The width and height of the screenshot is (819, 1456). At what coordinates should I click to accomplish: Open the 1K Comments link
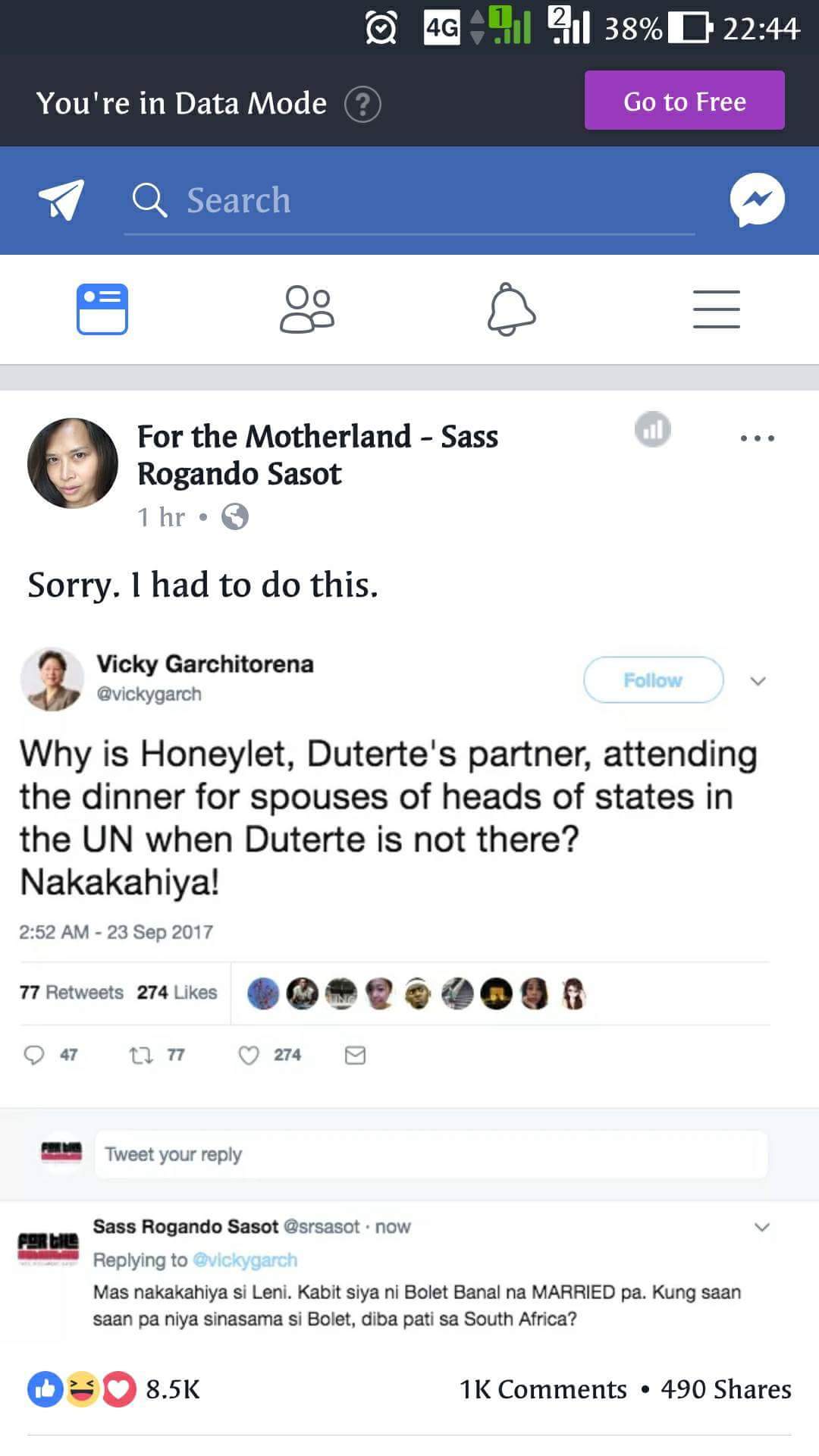click(543, 1389)
